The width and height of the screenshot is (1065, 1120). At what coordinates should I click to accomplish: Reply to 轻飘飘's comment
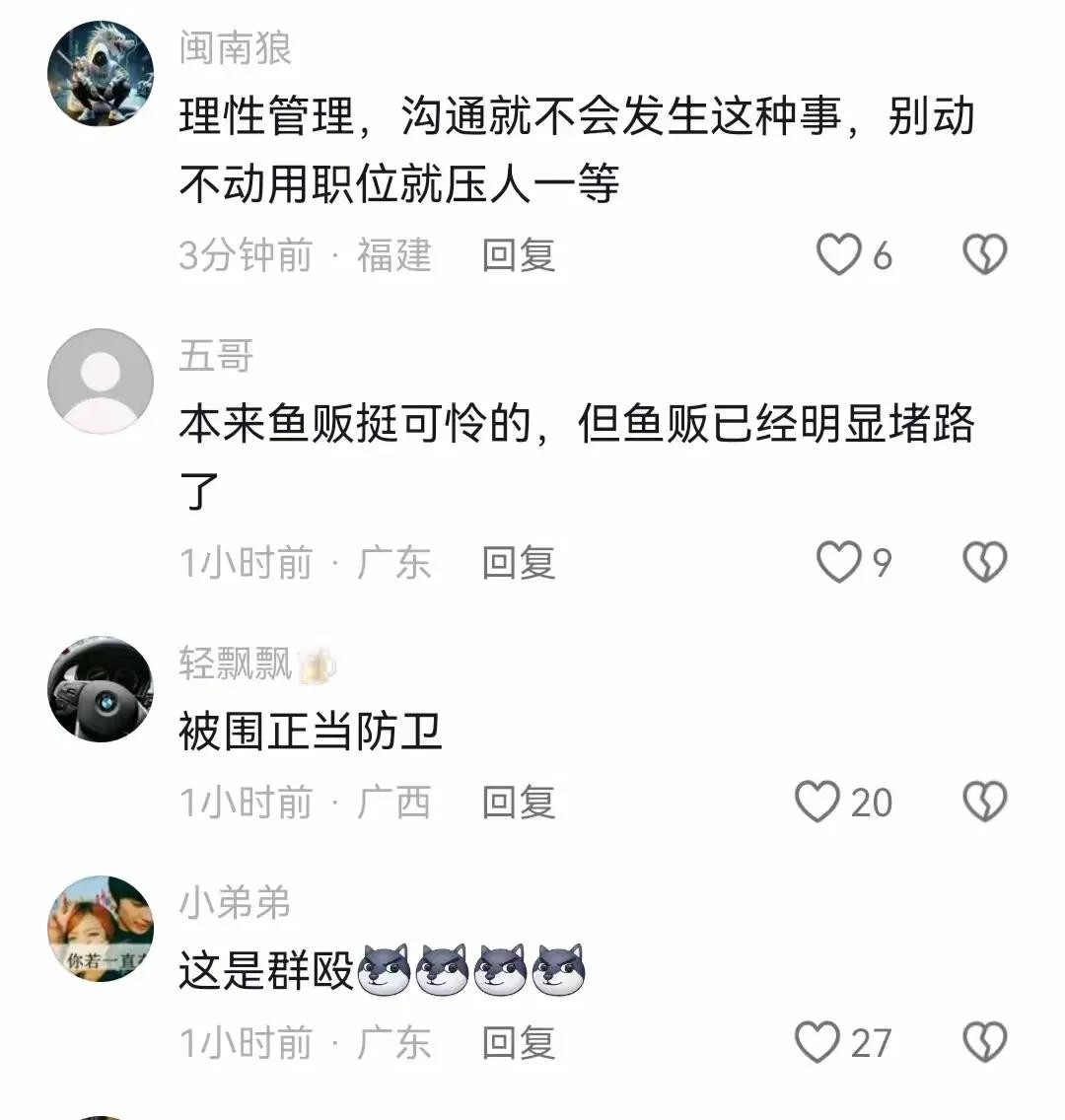pyautogui.click(x=519, y=802)
